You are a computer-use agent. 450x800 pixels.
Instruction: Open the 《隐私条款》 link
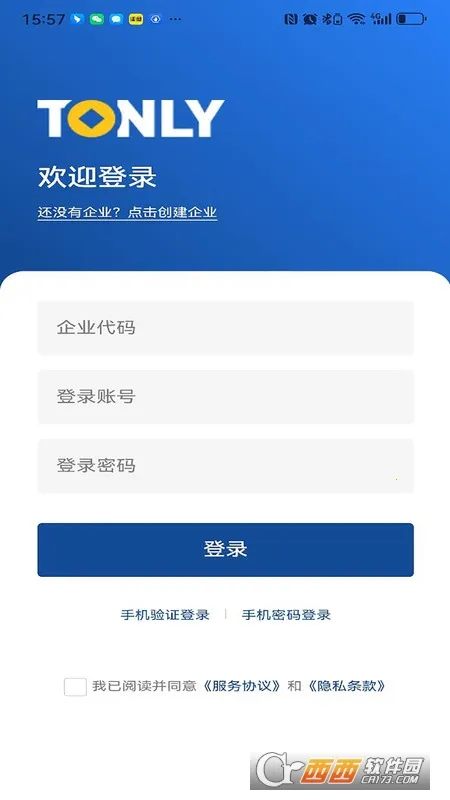pyautogui.click(x=346, y=686)
